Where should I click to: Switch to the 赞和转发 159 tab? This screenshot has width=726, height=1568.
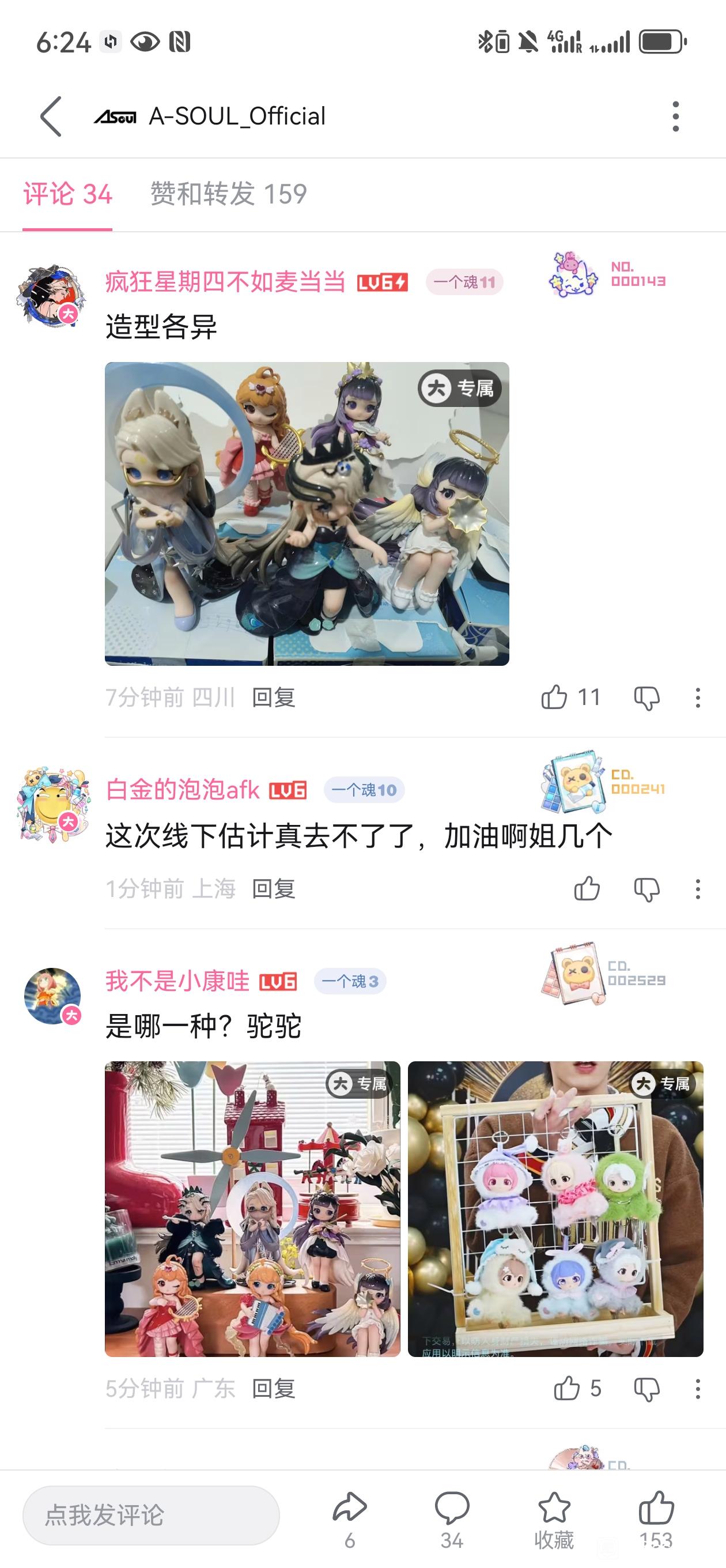coord(228,194)
